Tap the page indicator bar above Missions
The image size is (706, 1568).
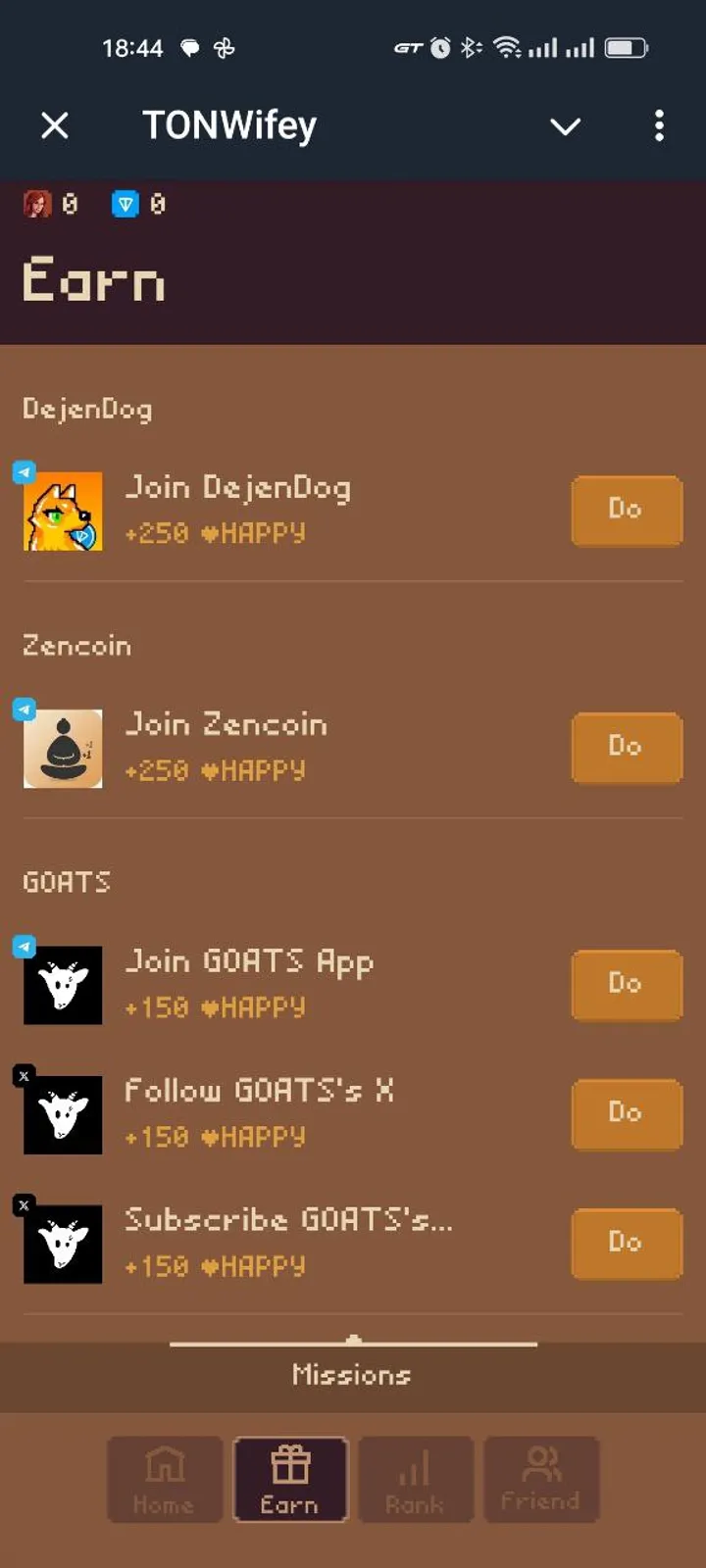pyautogui.click(x=353, y=1345)
